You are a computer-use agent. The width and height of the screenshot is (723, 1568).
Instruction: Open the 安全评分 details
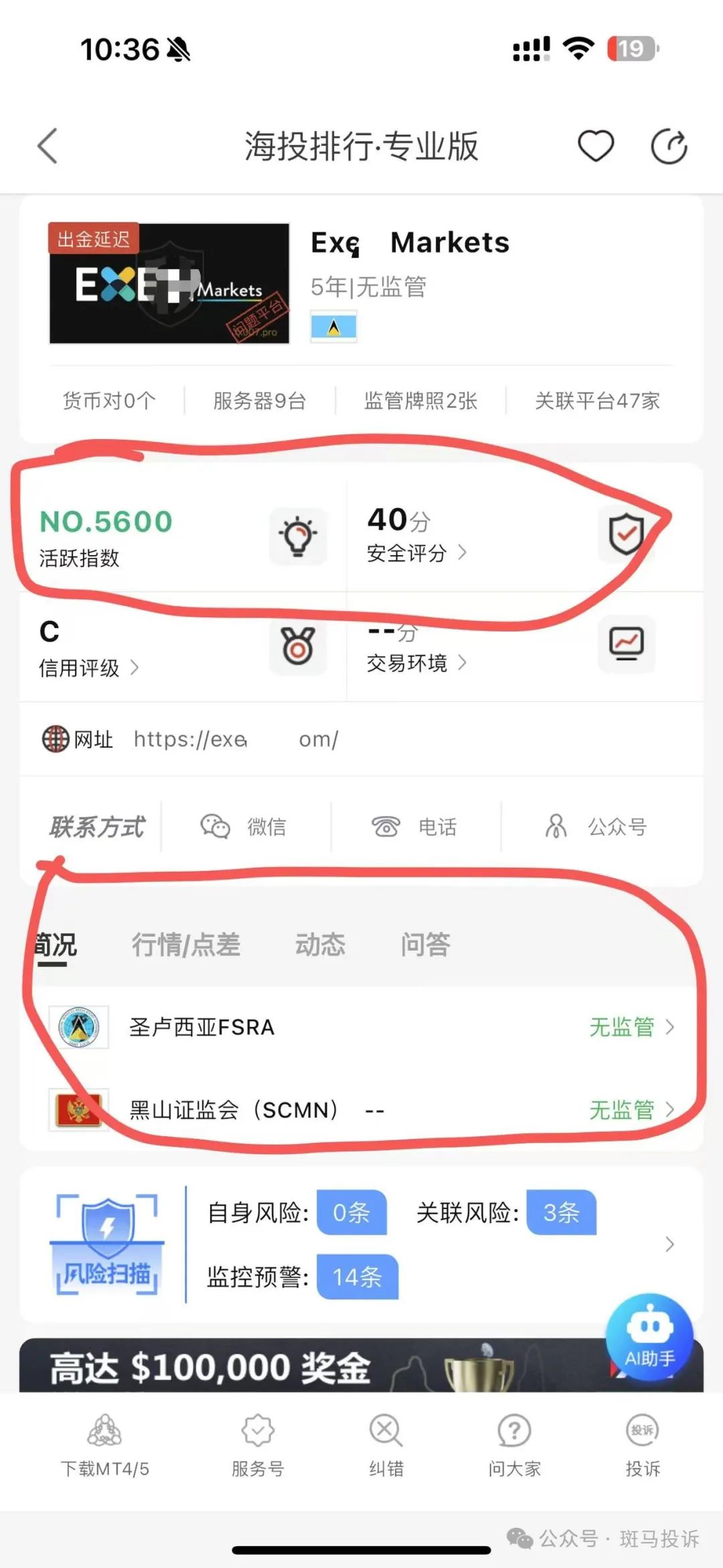click(416, 554)
